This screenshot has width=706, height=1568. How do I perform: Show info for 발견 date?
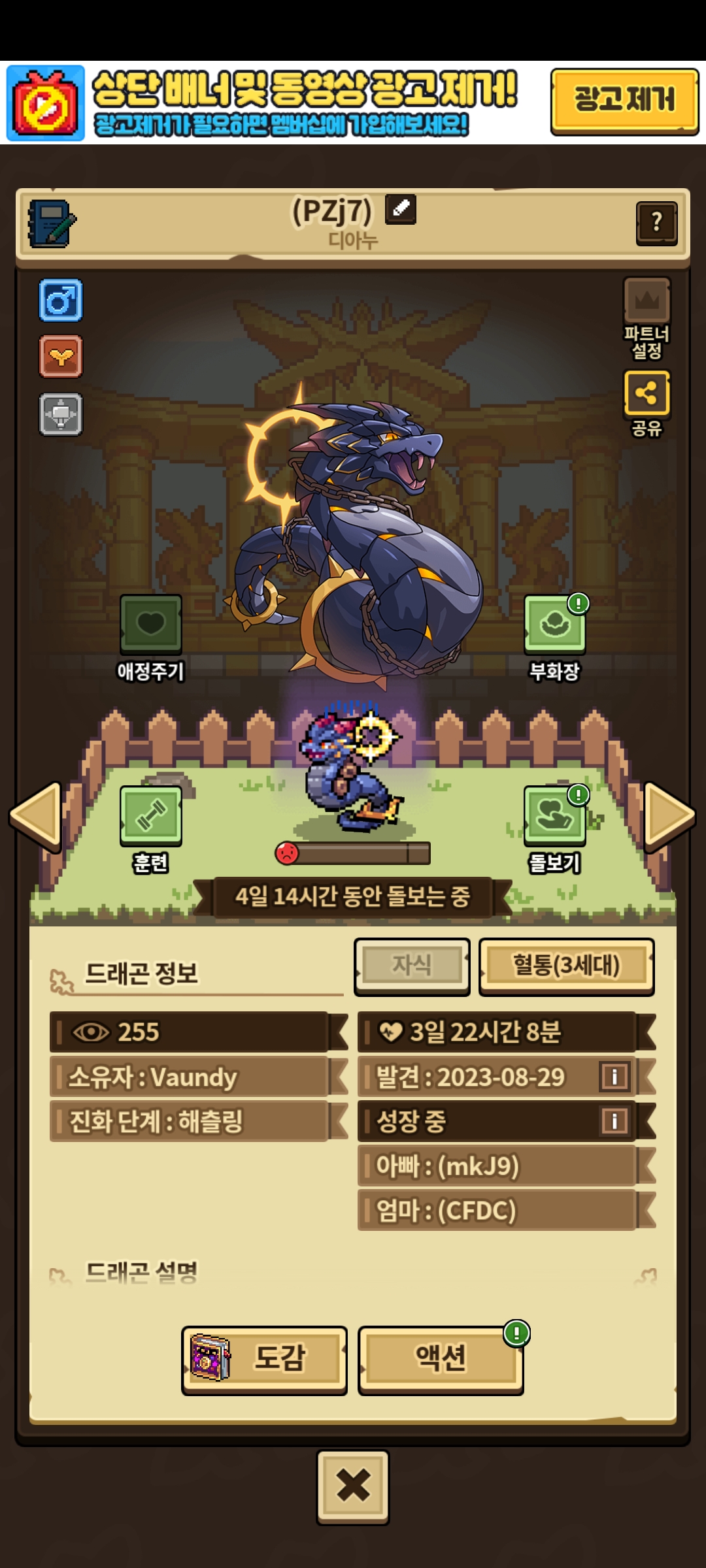[614, 1077]
